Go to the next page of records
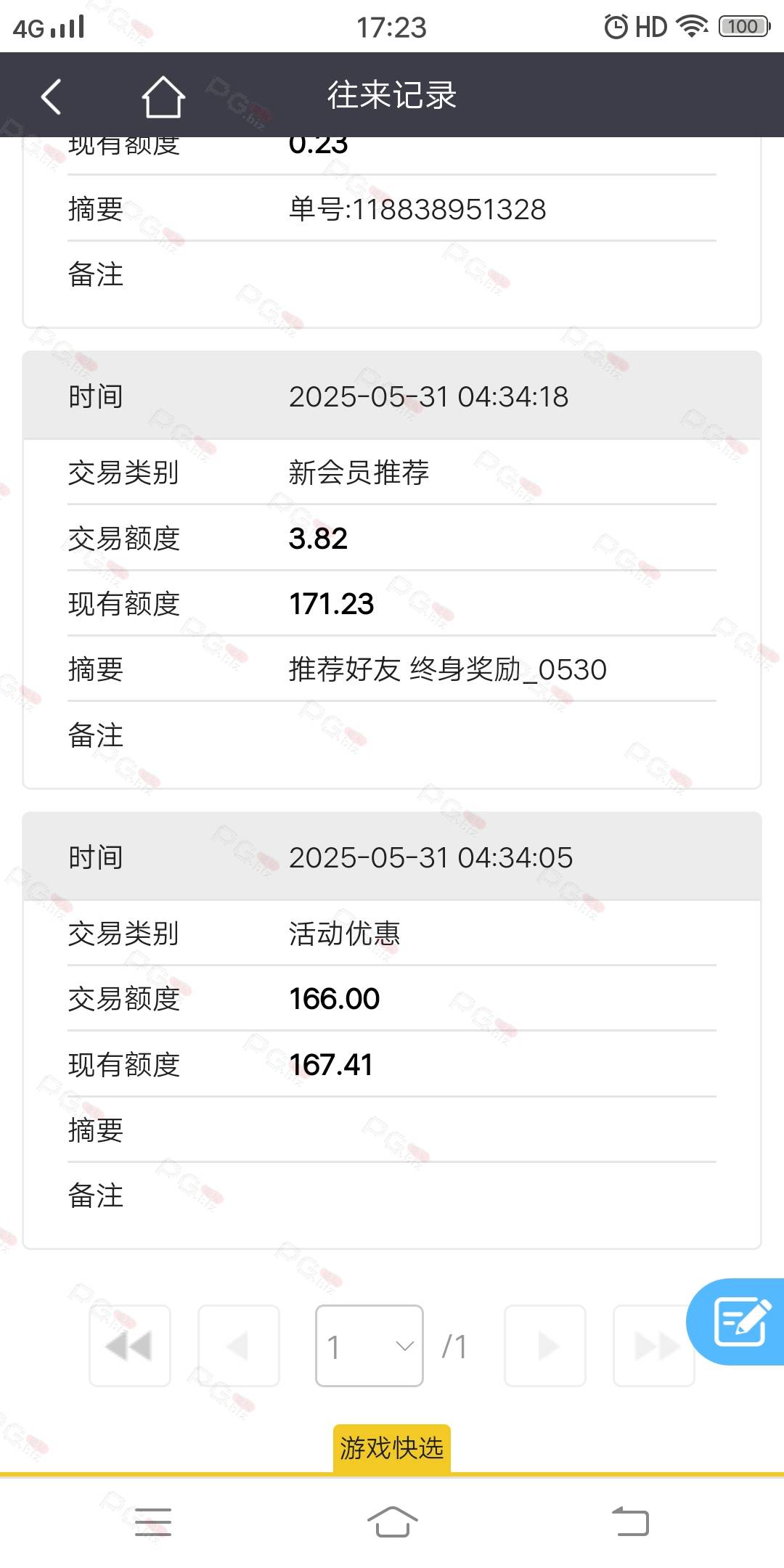 pyautogui.click(x=545, y=1346)
